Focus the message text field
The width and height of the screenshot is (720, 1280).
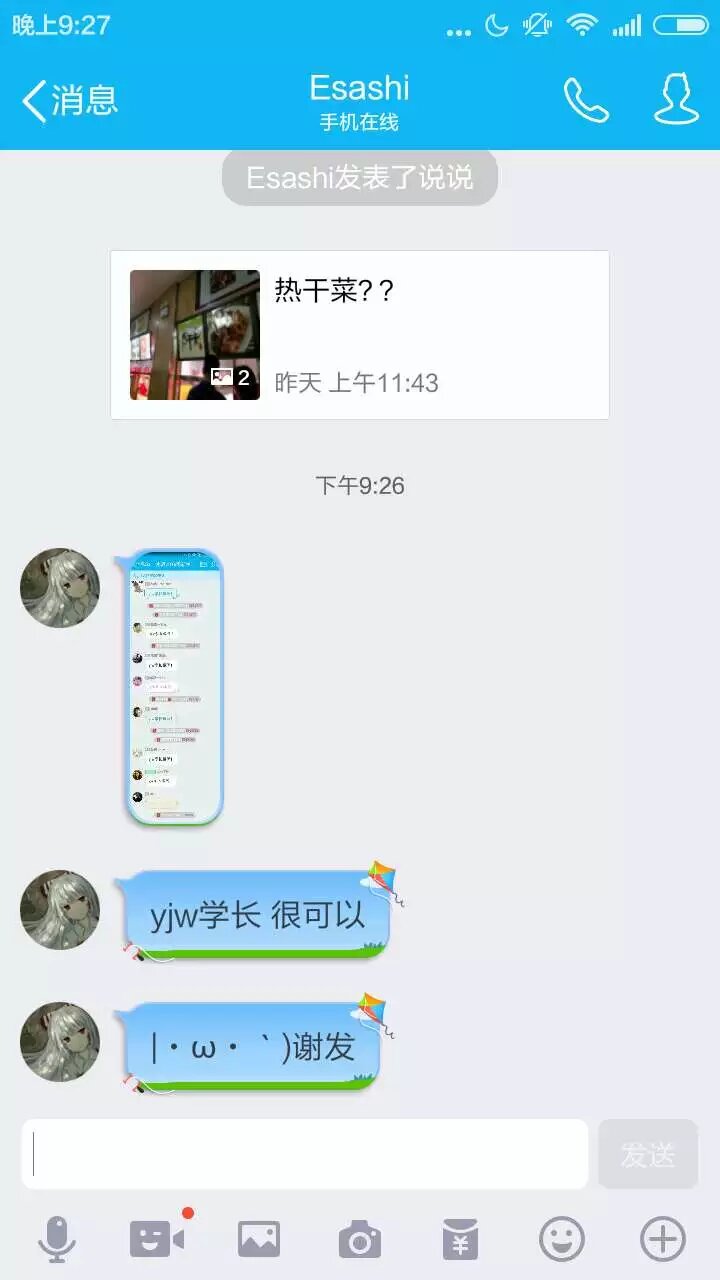tap(305, 1154)
